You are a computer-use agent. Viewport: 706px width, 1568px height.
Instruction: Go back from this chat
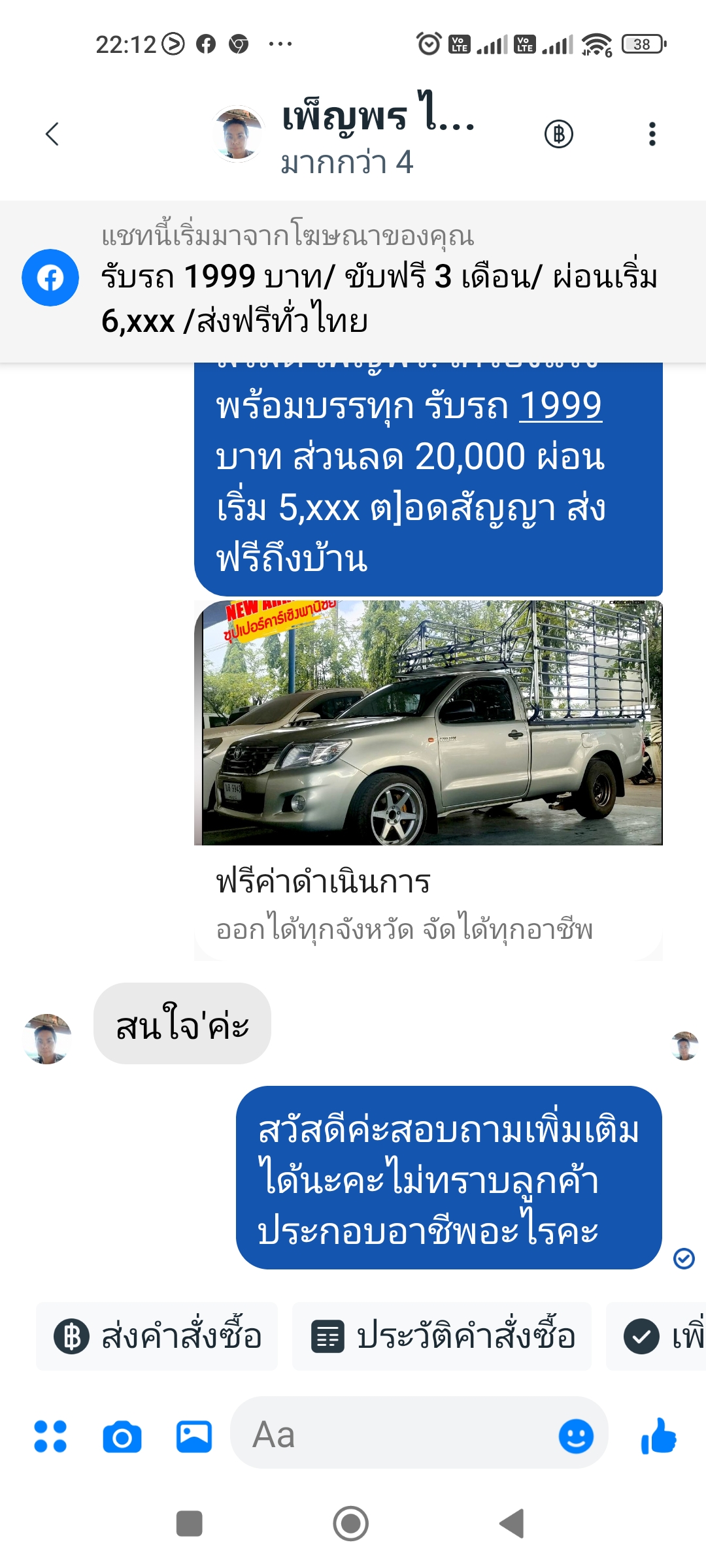(x=52, y=134)
